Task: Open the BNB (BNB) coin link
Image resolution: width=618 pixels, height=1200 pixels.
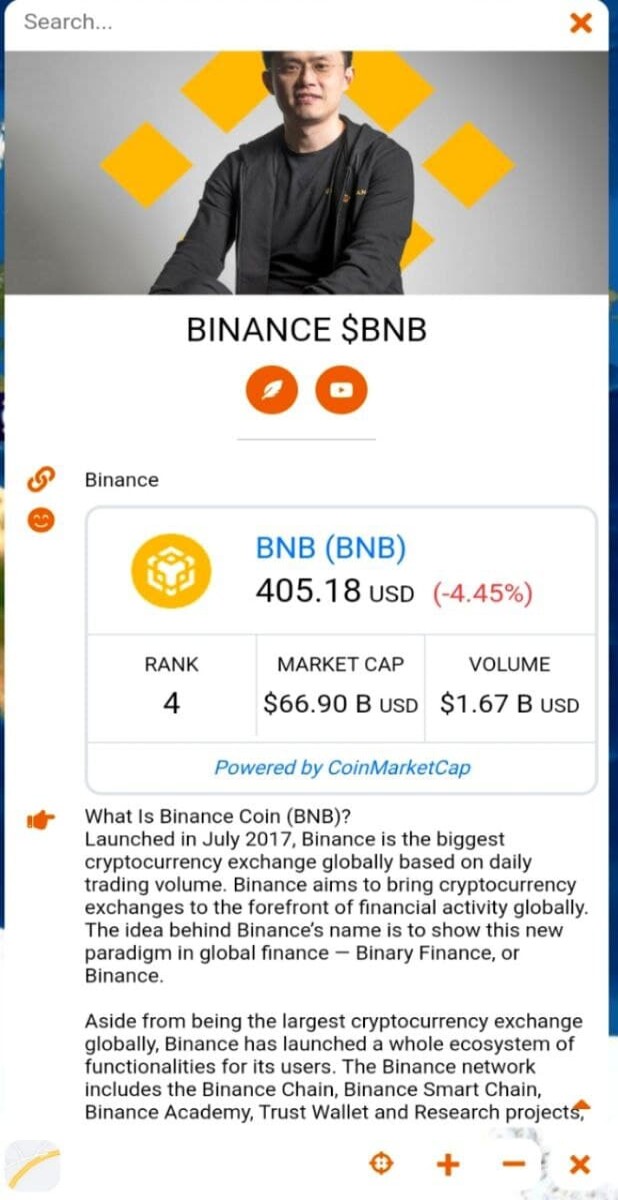Action: pos(331,548)
